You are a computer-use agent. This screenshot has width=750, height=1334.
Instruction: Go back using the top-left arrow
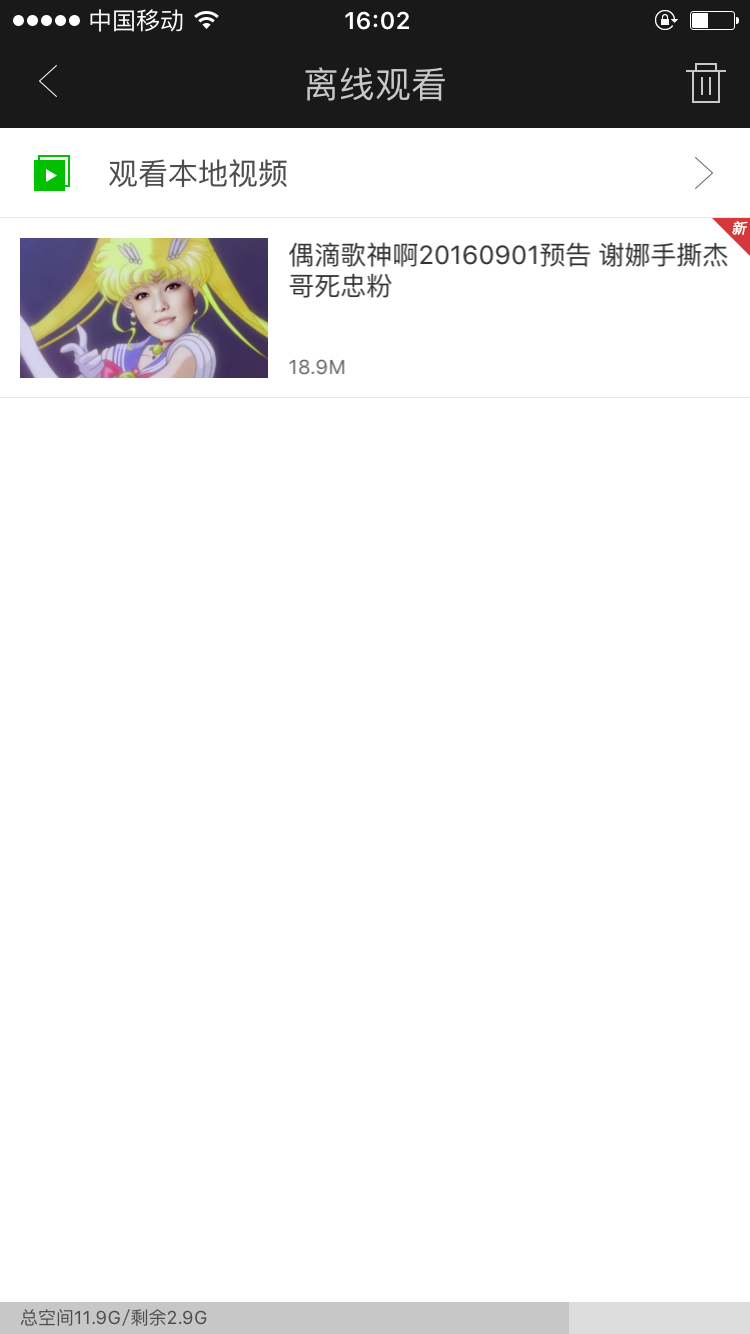coord(48,82)
